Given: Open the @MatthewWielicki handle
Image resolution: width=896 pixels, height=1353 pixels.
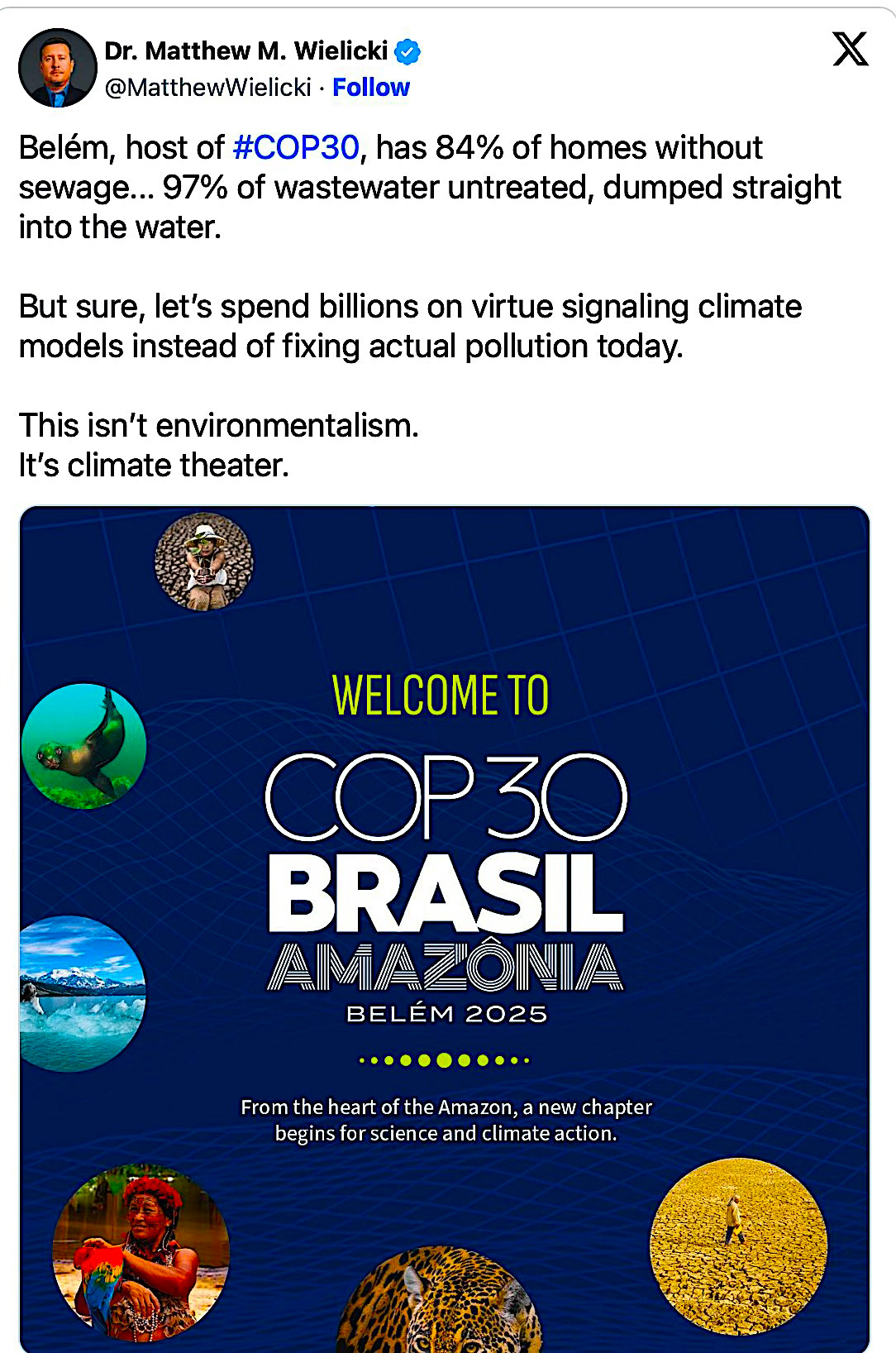Looking at the screenshot, I should click(207, 88).
